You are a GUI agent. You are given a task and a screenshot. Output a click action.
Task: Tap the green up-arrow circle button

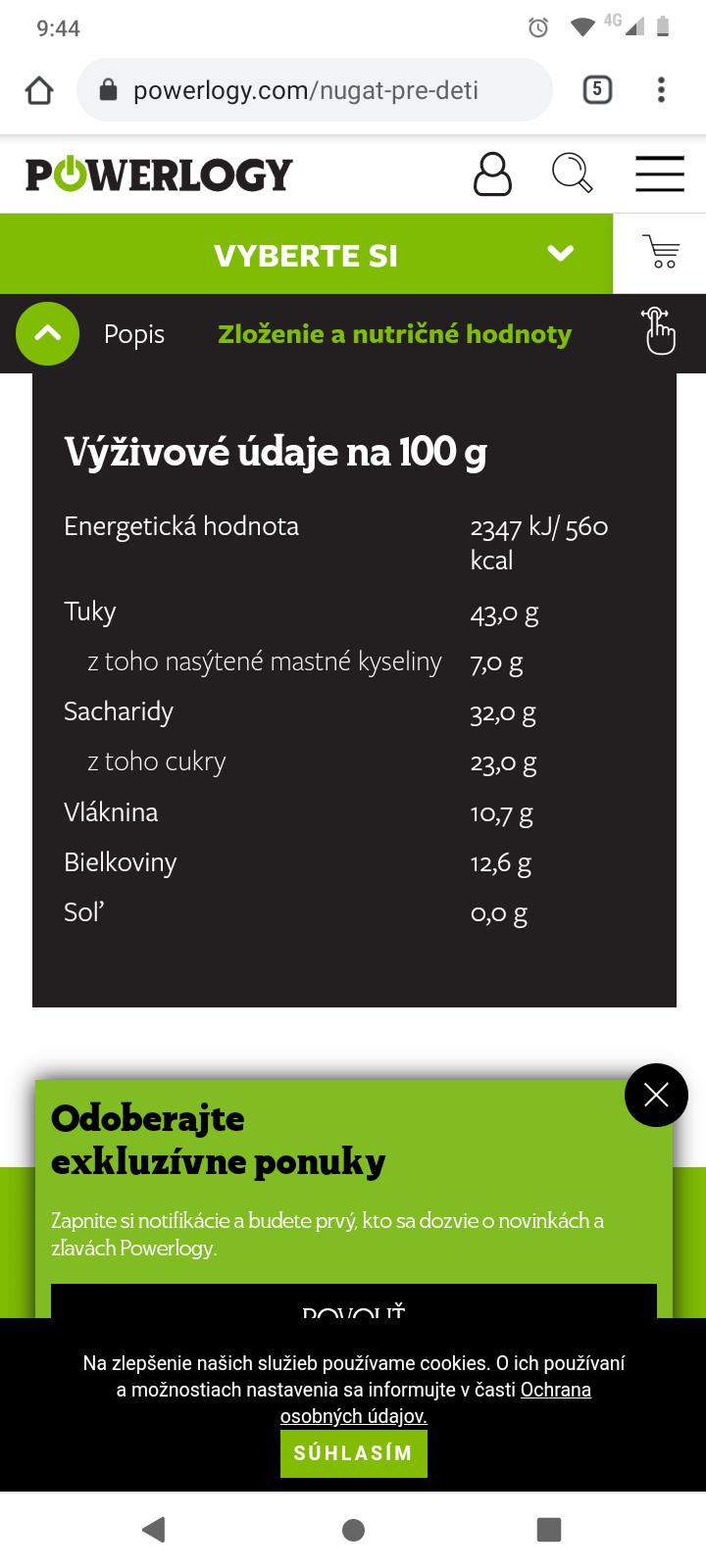47,333
